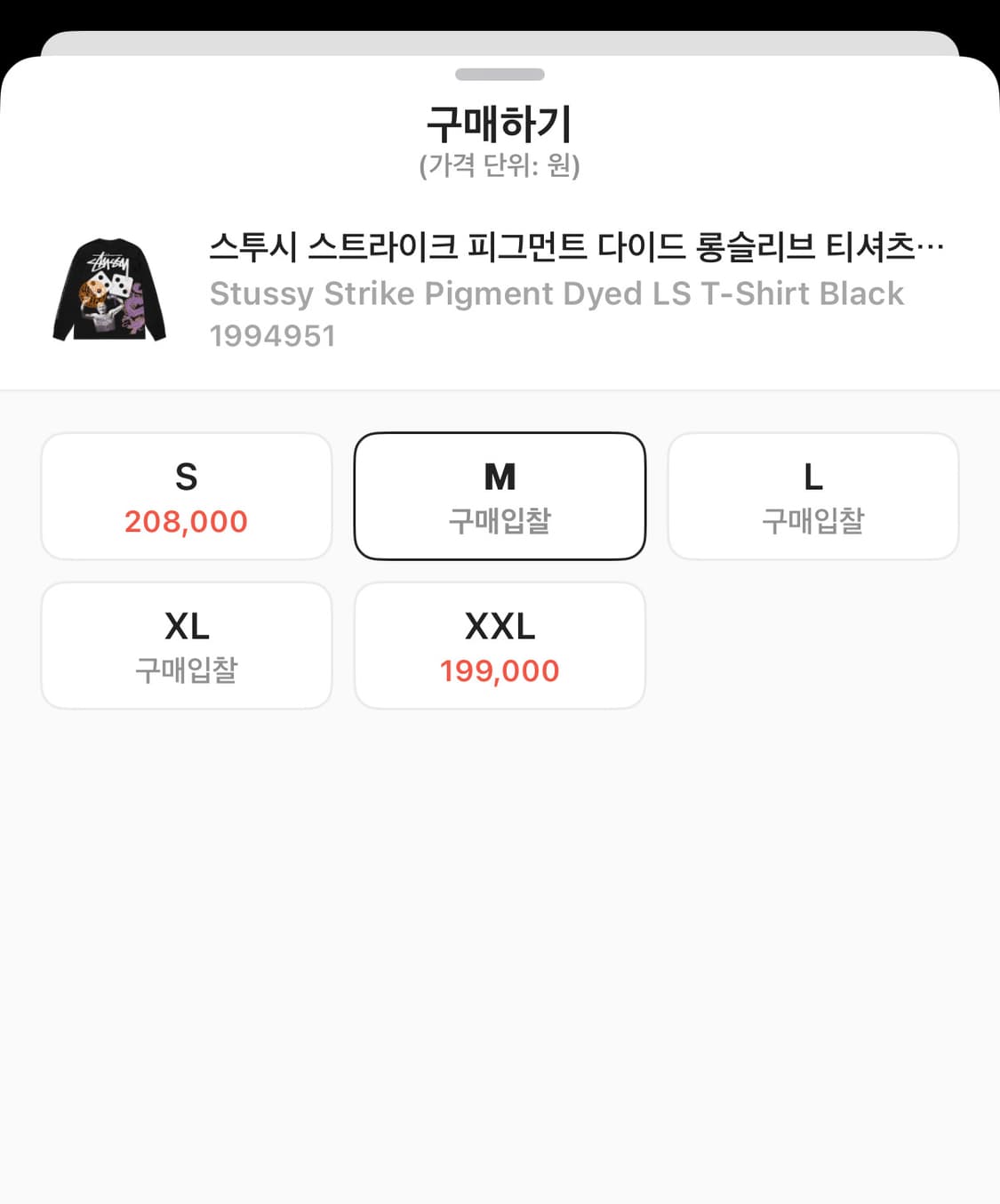Pick size XL option
Viewport: 1000px width, 1204px height.
pos(186,645)
